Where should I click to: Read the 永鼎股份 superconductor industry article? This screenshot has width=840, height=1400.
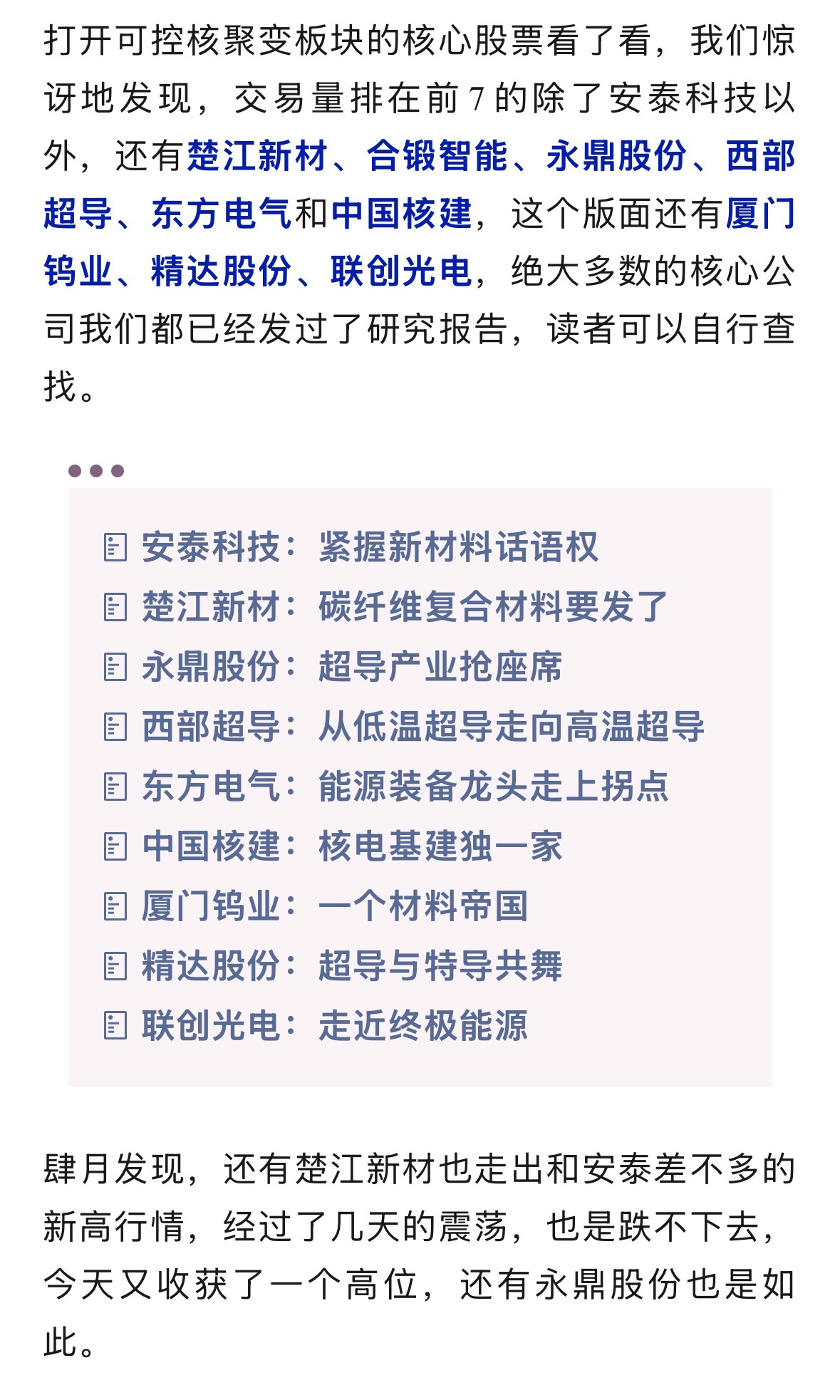coord(351,667)
